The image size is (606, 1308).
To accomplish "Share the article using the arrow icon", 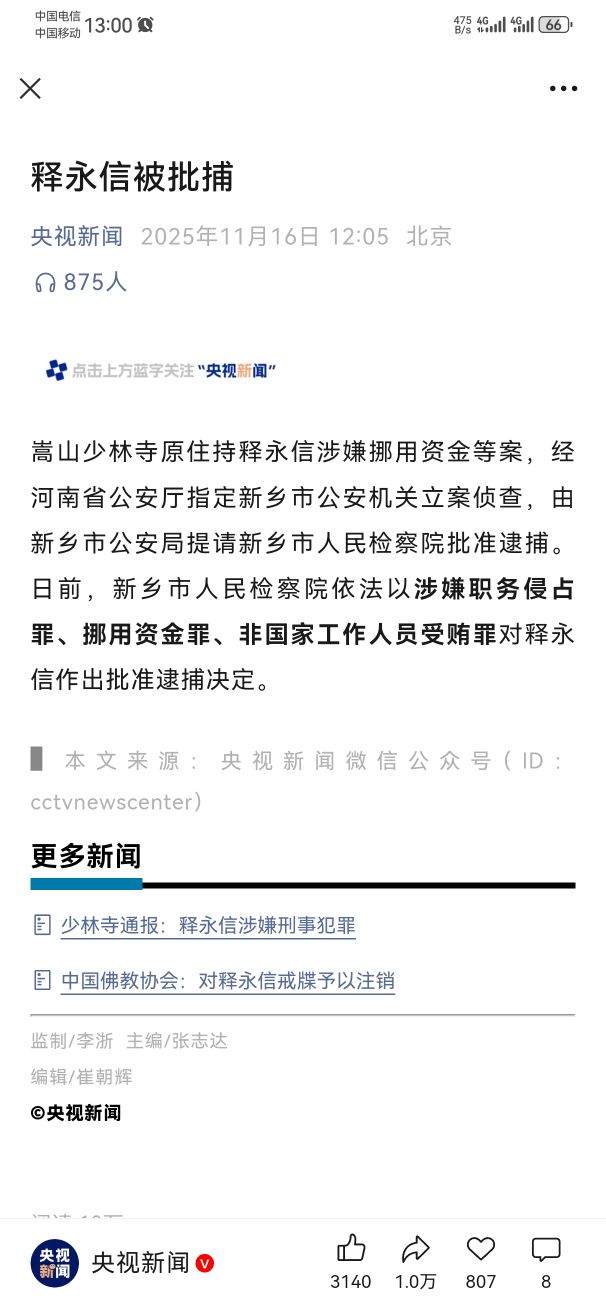I will [x=415, y=1249].
